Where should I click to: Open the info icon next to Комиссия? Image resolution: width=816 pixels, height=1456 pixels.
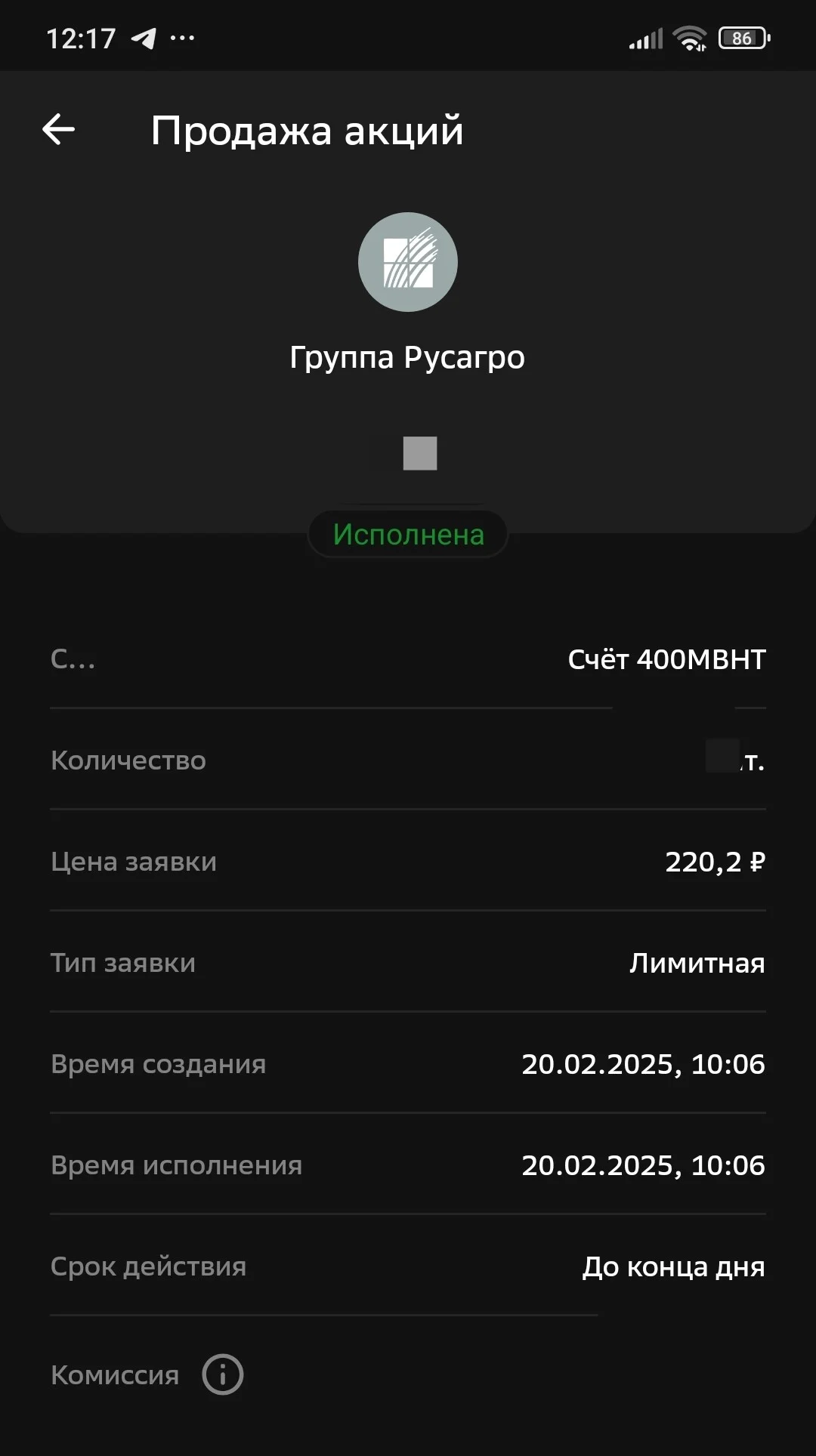coord(223,1374)
